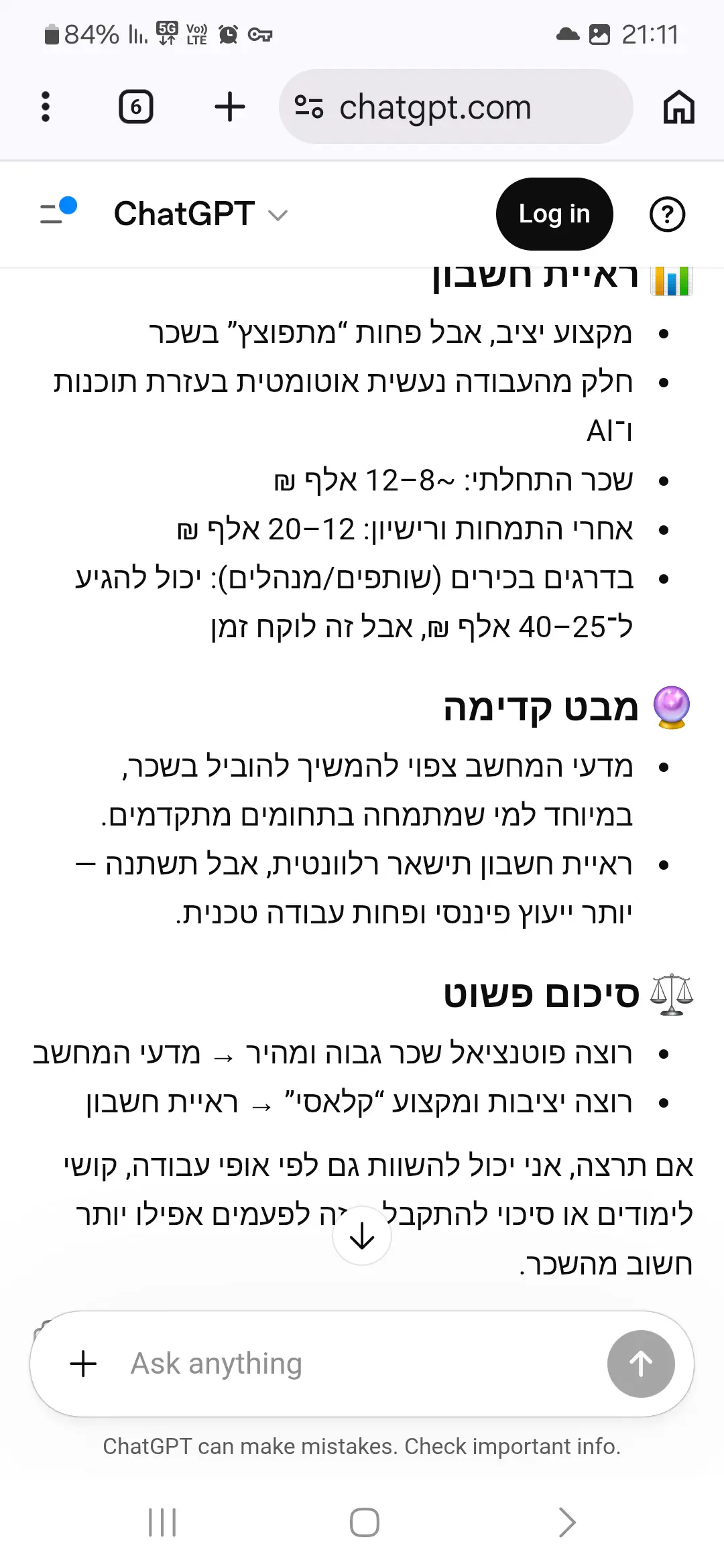Jump to the bottom of the conversation
Image resolution: width=724 pixels, height=1568 pixels.
pos(362,1236)
